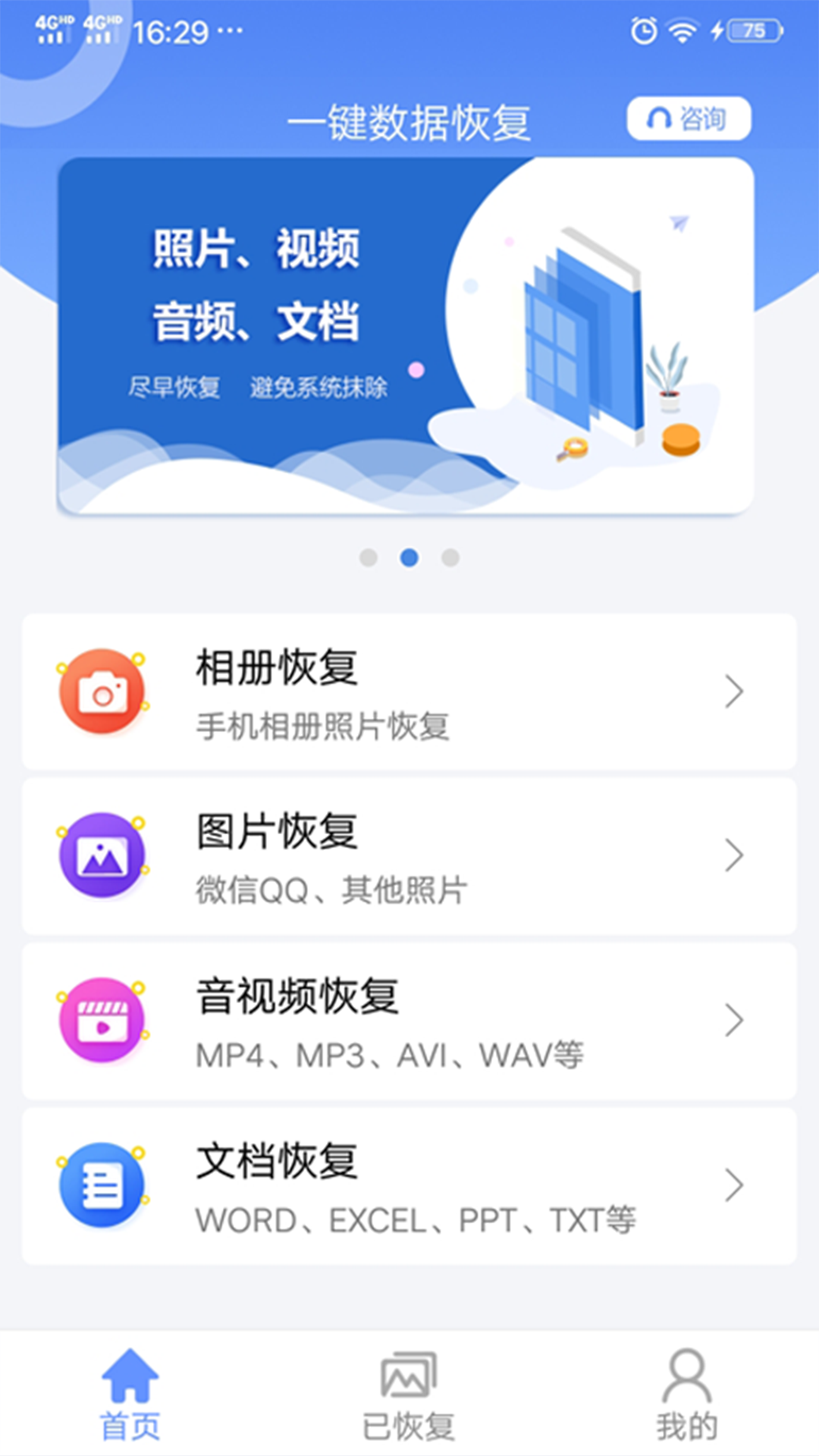Open the 照片、视频 recovery banner

point(406,335)
